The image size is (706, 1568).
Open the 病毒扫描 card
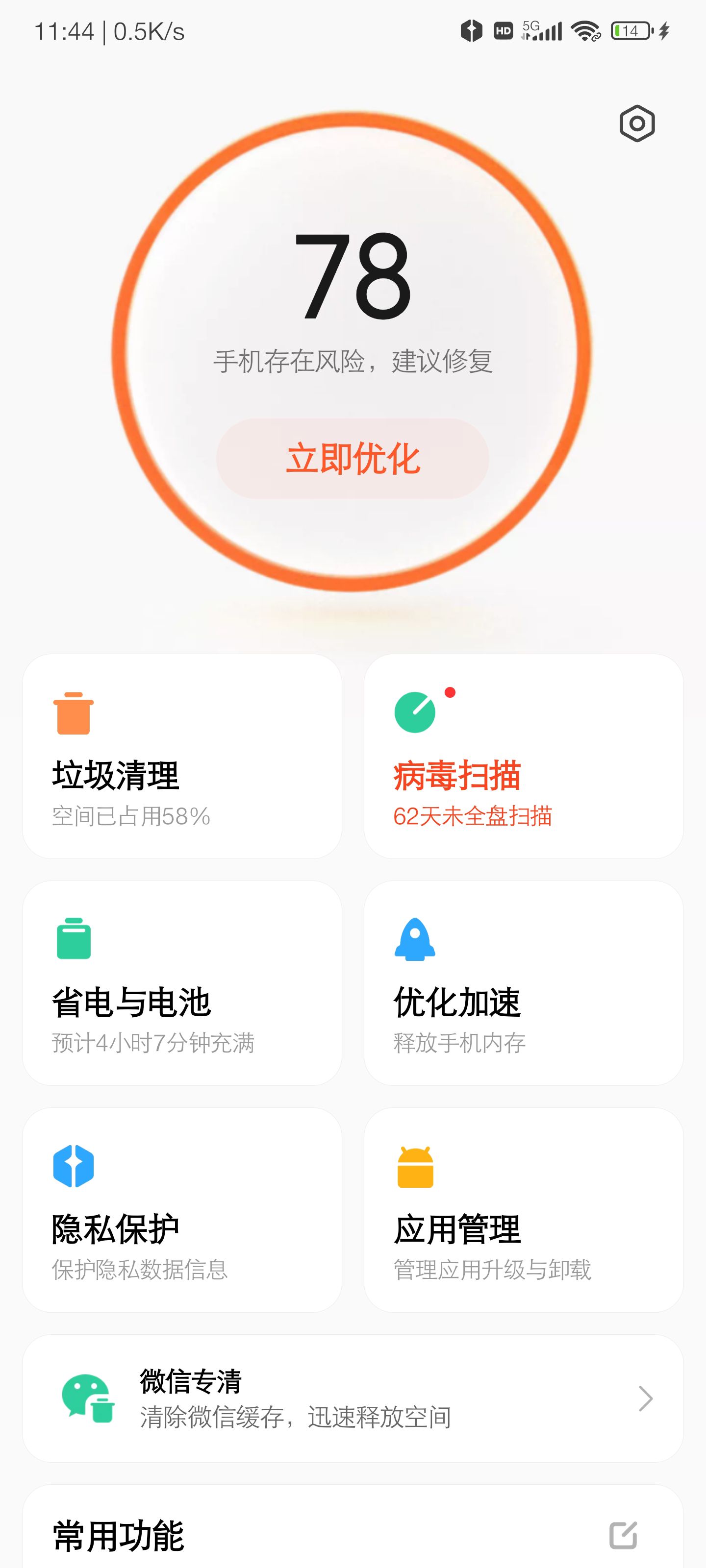pos(523,756)
